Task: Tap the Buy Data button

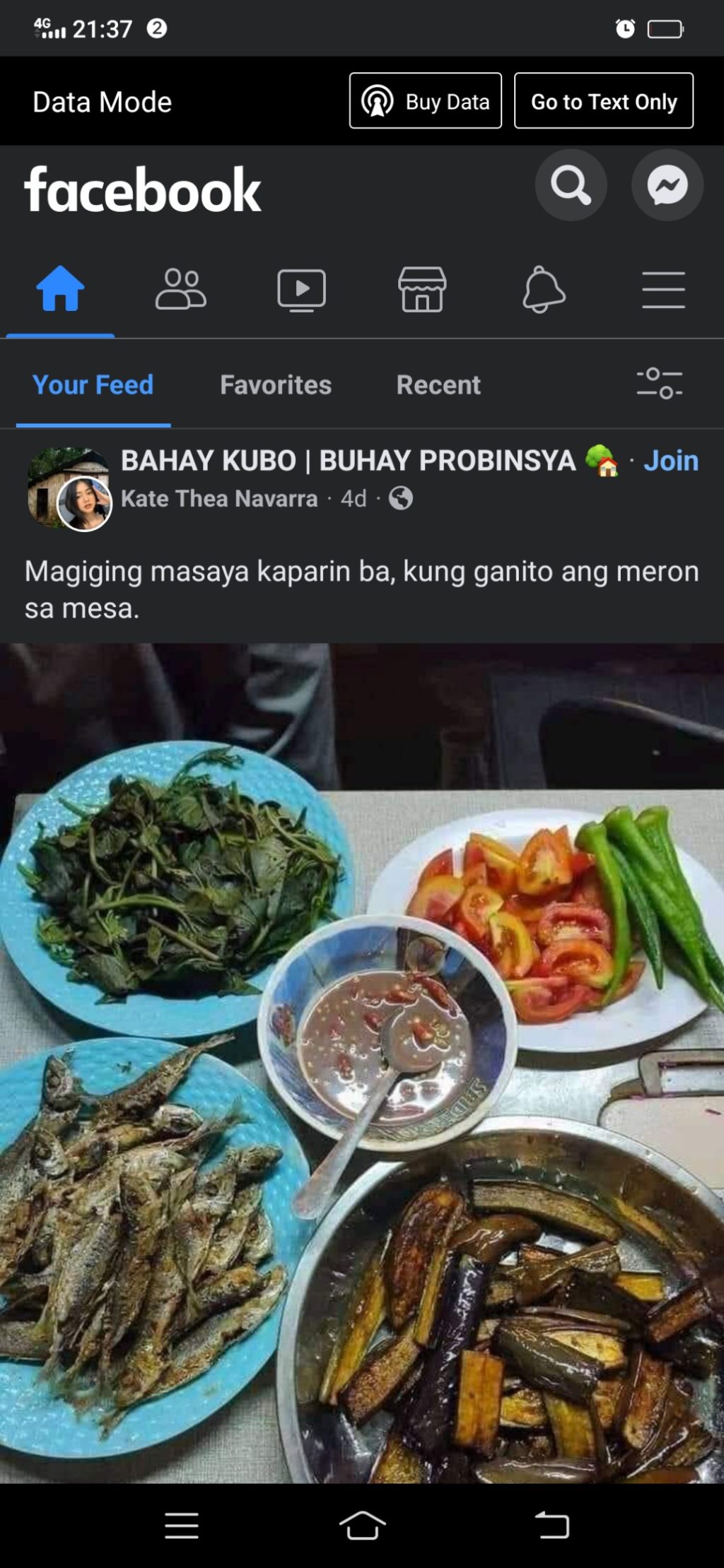Action: (426, 101)
